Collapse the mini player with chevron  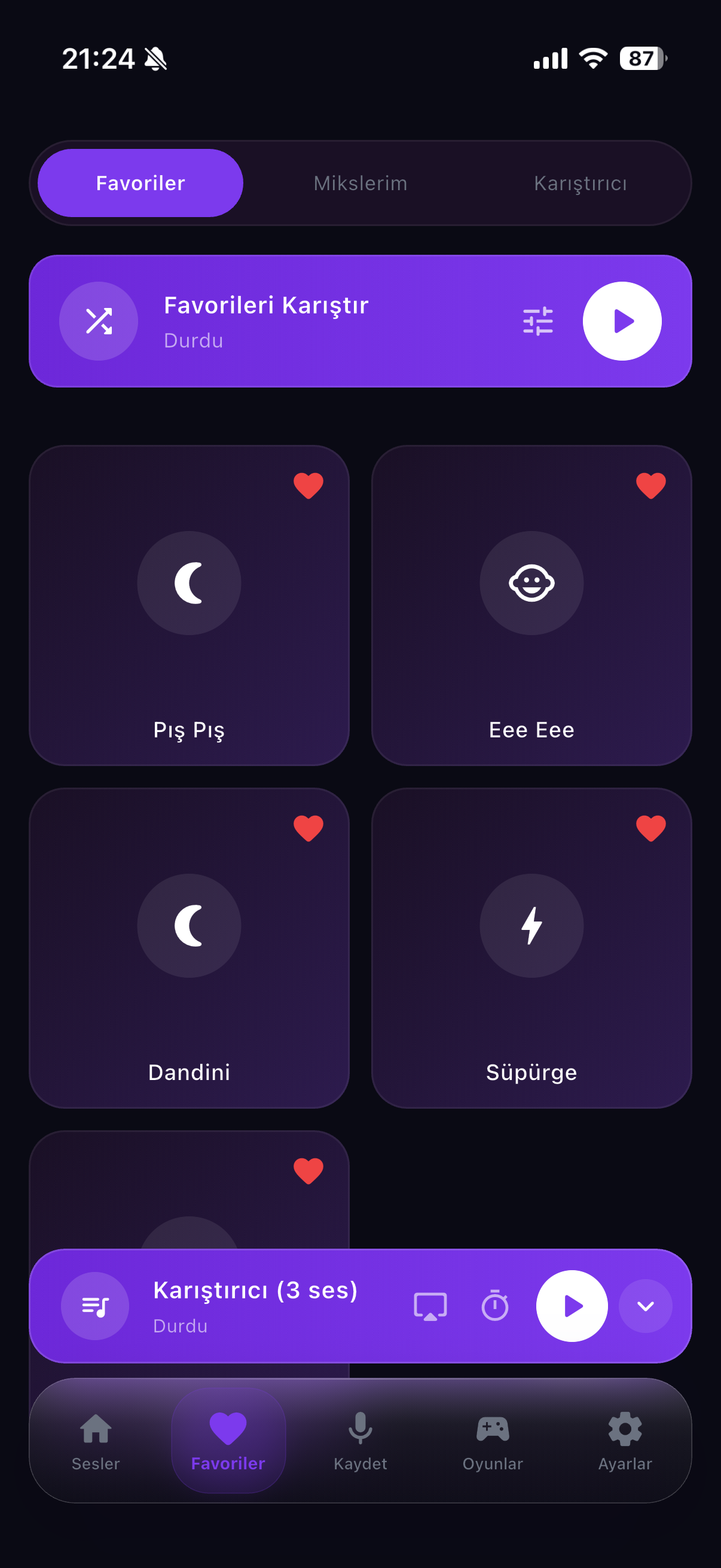645,1306
